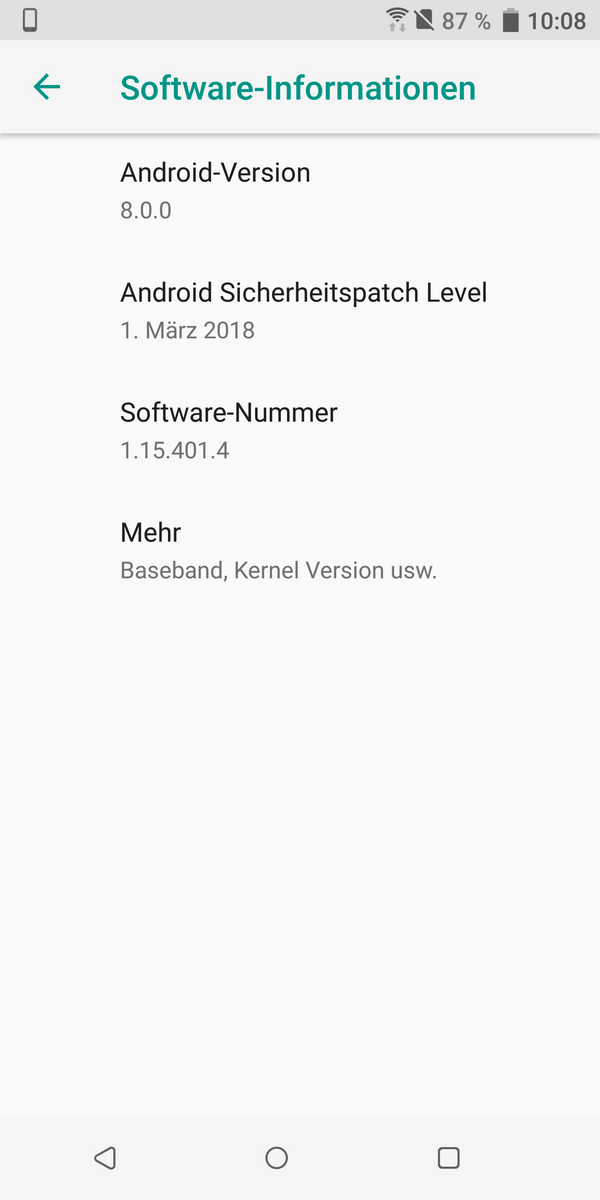Go back using the toolbar arrow
600x1200 pixels.
(47, 88)
